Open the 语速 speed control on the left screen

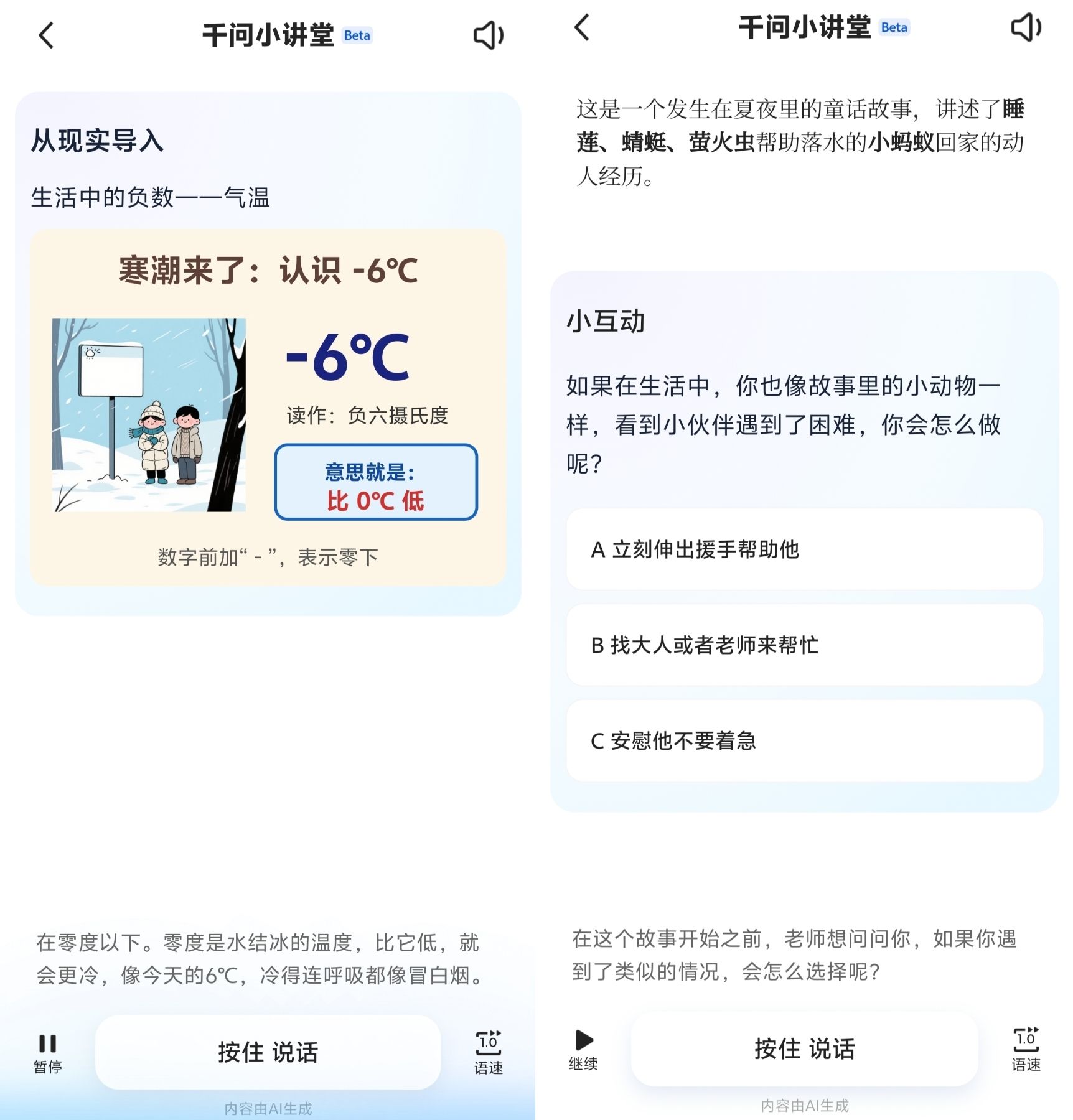click(489, 1050)
